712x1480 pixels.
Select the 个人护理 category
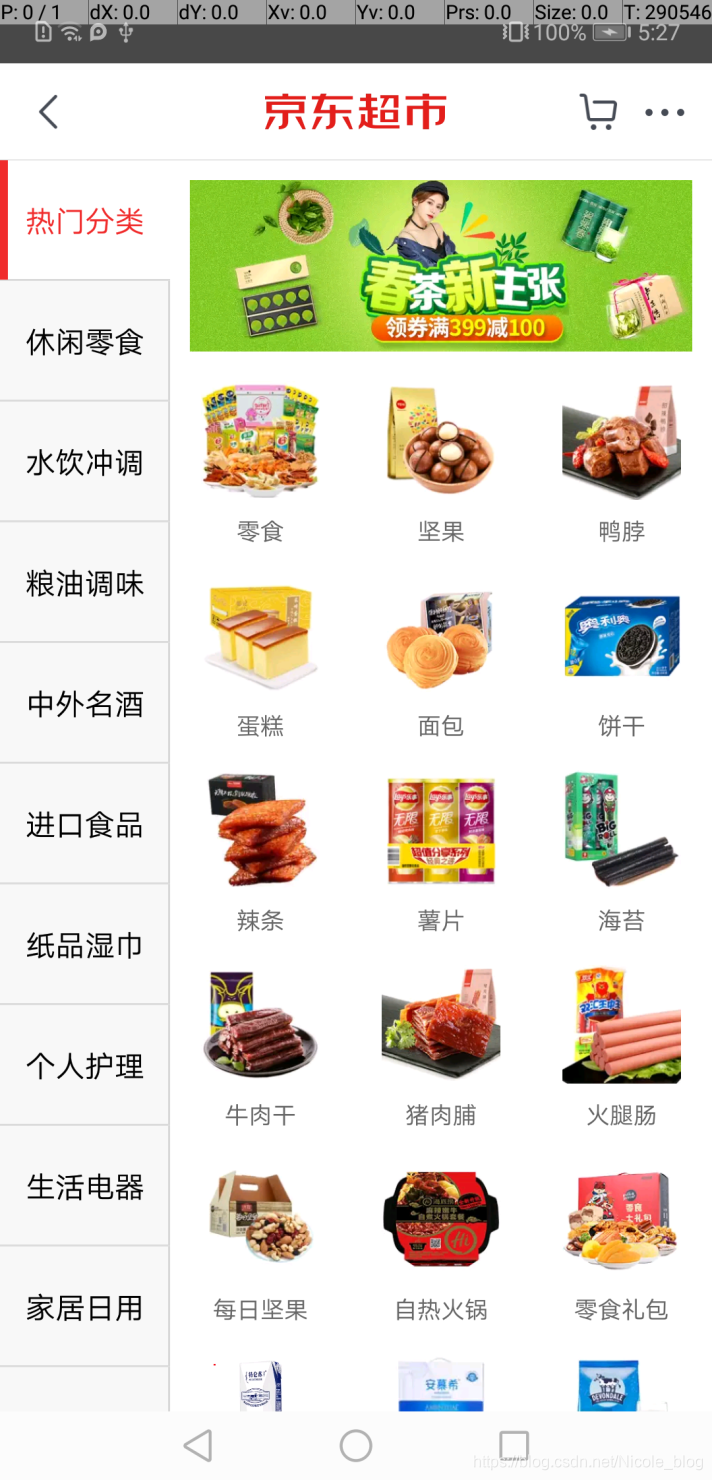coord(85,1066)
